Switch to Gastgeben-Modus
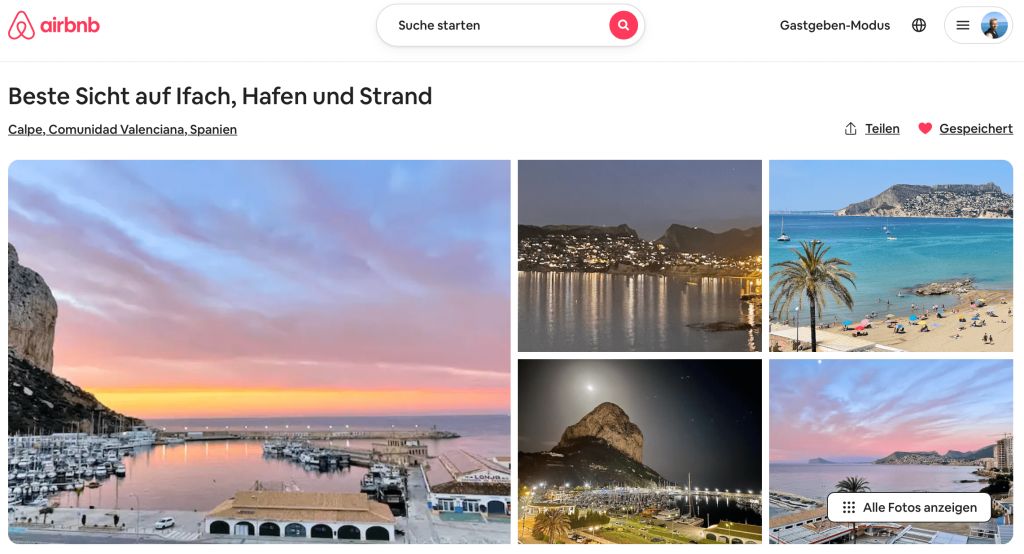Screen dimensions: 1024x554 pos(834,26)
